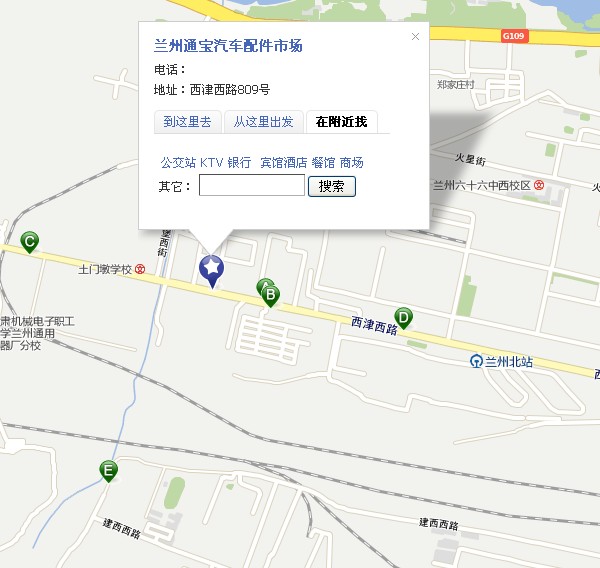Screen dimensions: 600x568
Task: Search nearby 餐馆
Action: tap(323, 162)
